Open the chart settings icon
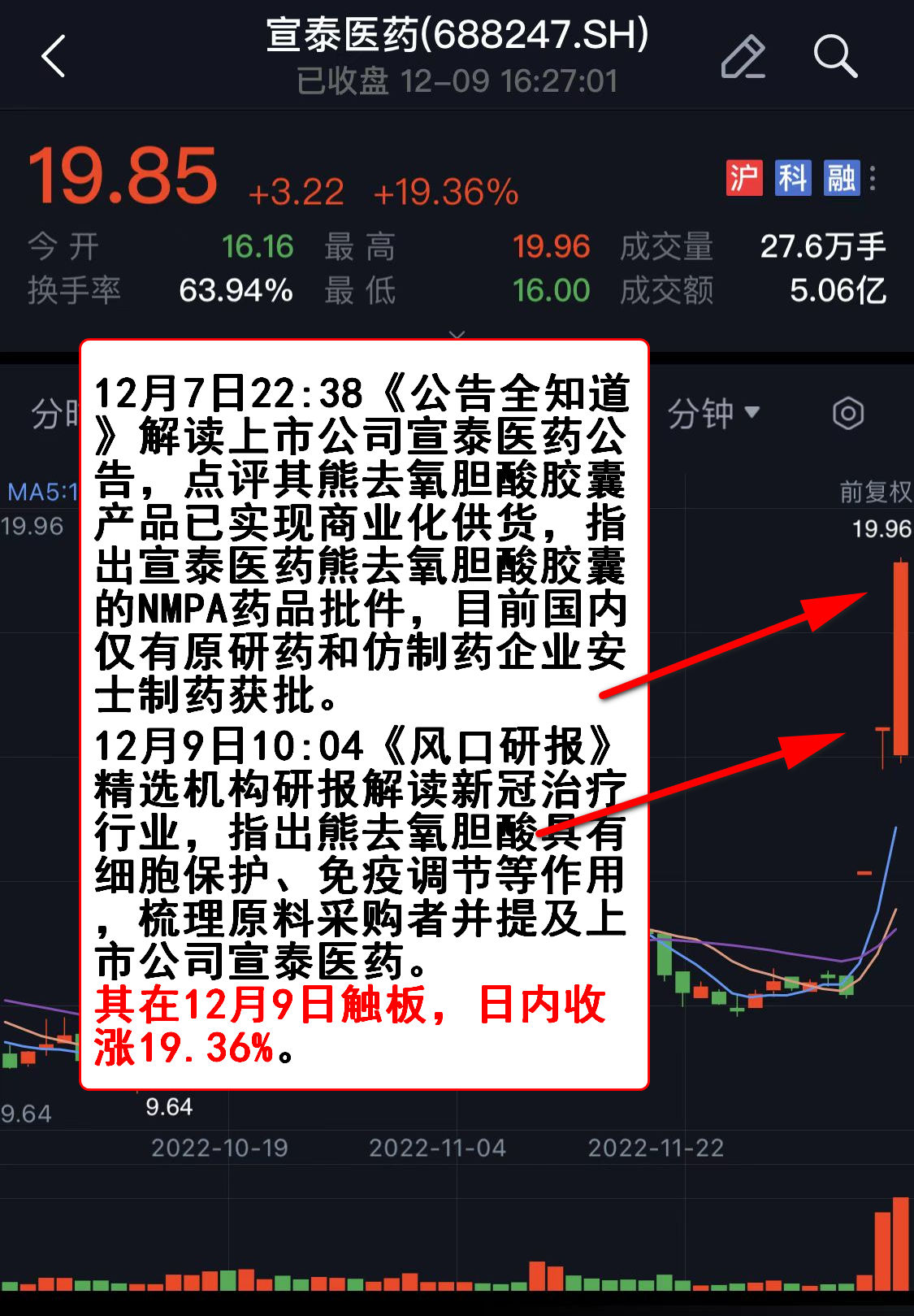Viewport: 914px width, 1316px height. (847, 414)
